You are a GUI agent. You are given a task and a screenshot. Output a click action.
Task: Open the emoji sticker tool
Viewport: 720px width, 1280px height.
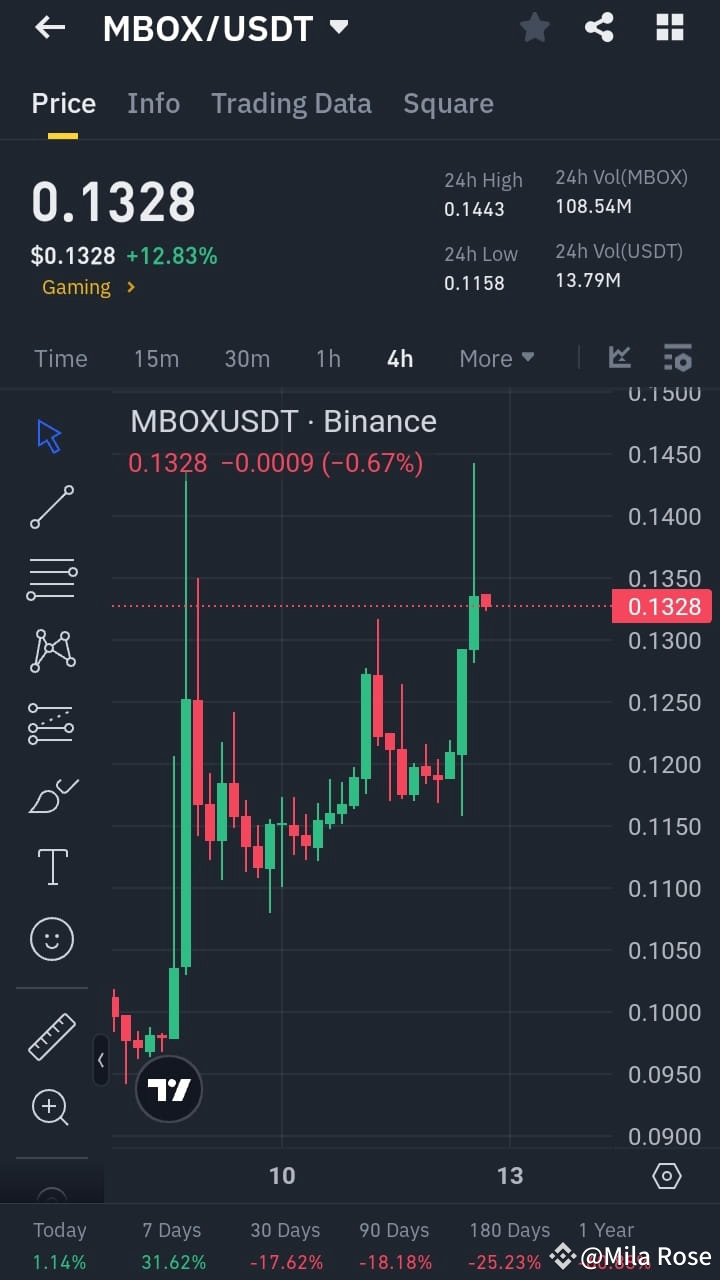51,938
